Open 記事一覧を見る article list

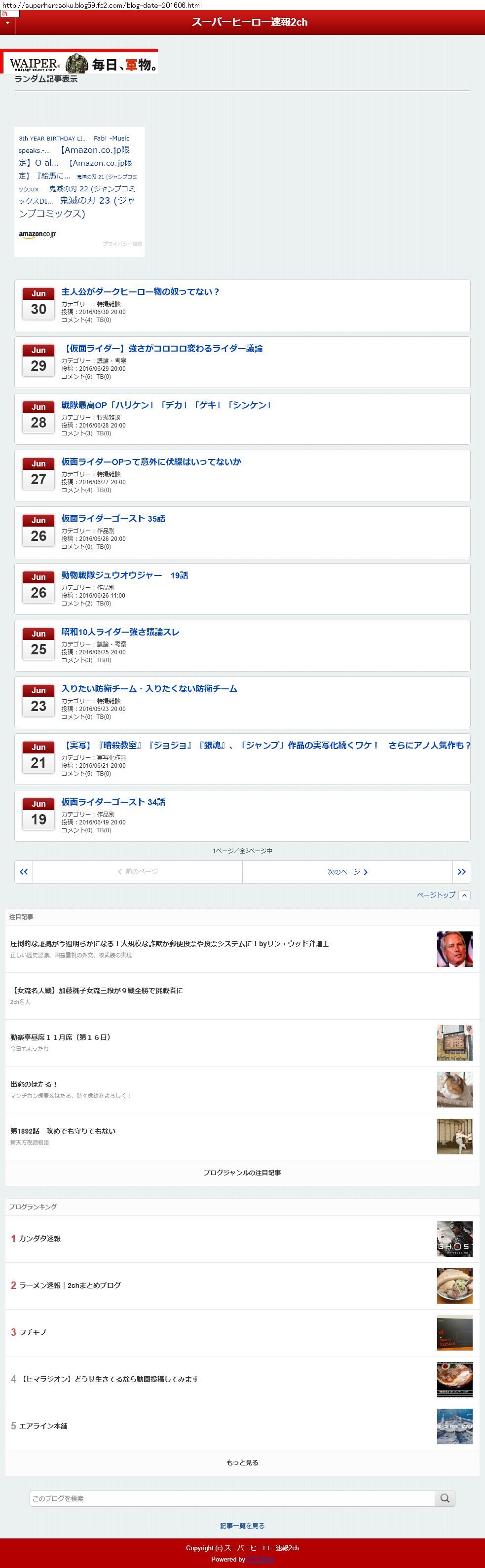click(242, 1526)
